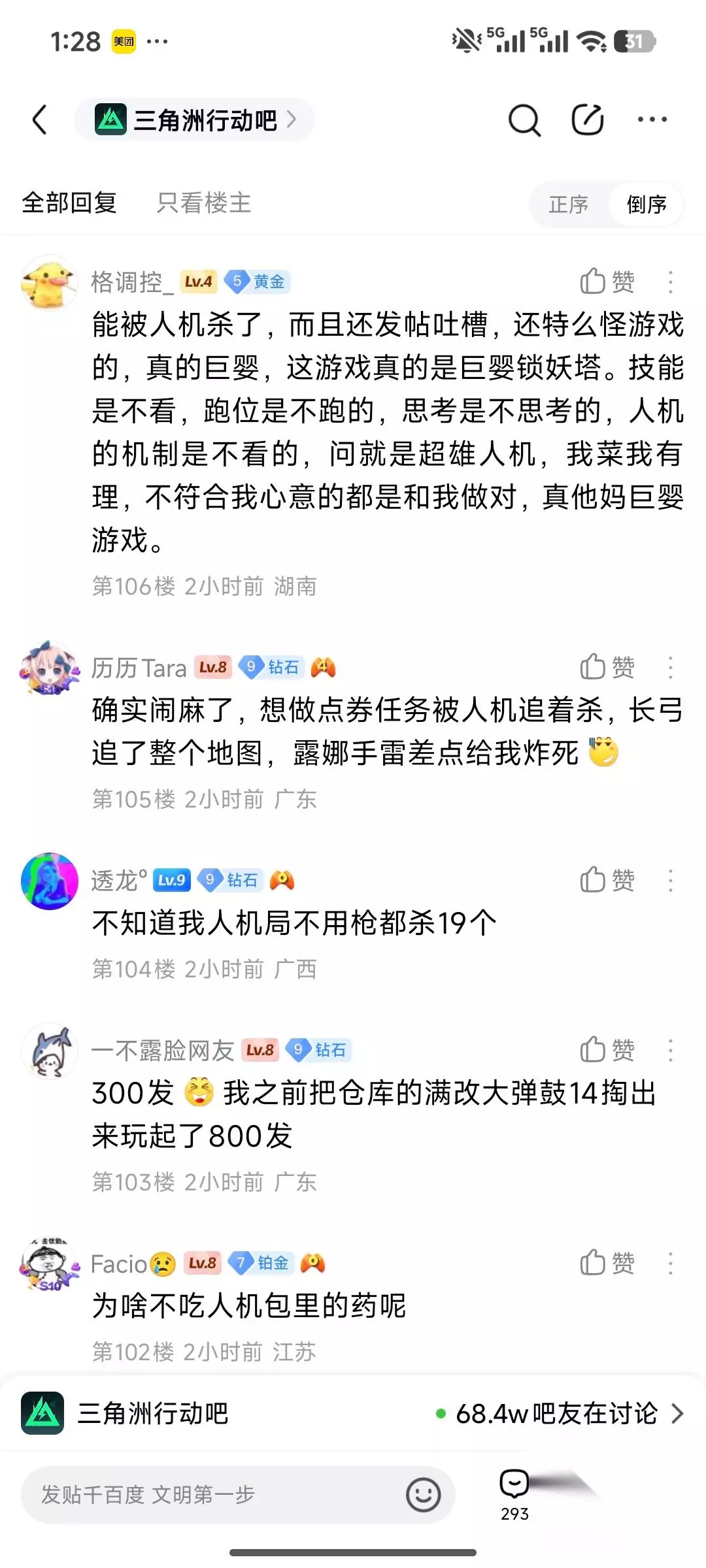
Task: Like Facio's reply on floor 102
Action: tap(607, 1263)
